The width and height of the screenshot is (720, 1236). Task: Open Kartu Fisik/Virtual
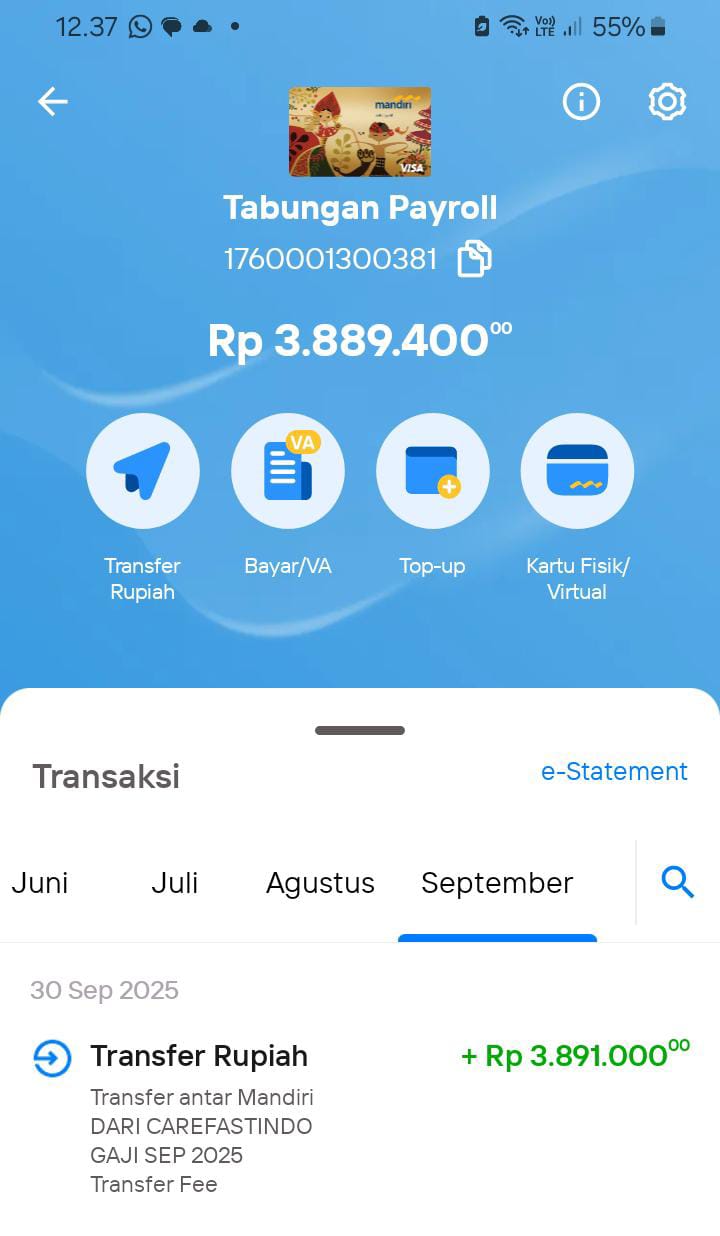(577, 470)
